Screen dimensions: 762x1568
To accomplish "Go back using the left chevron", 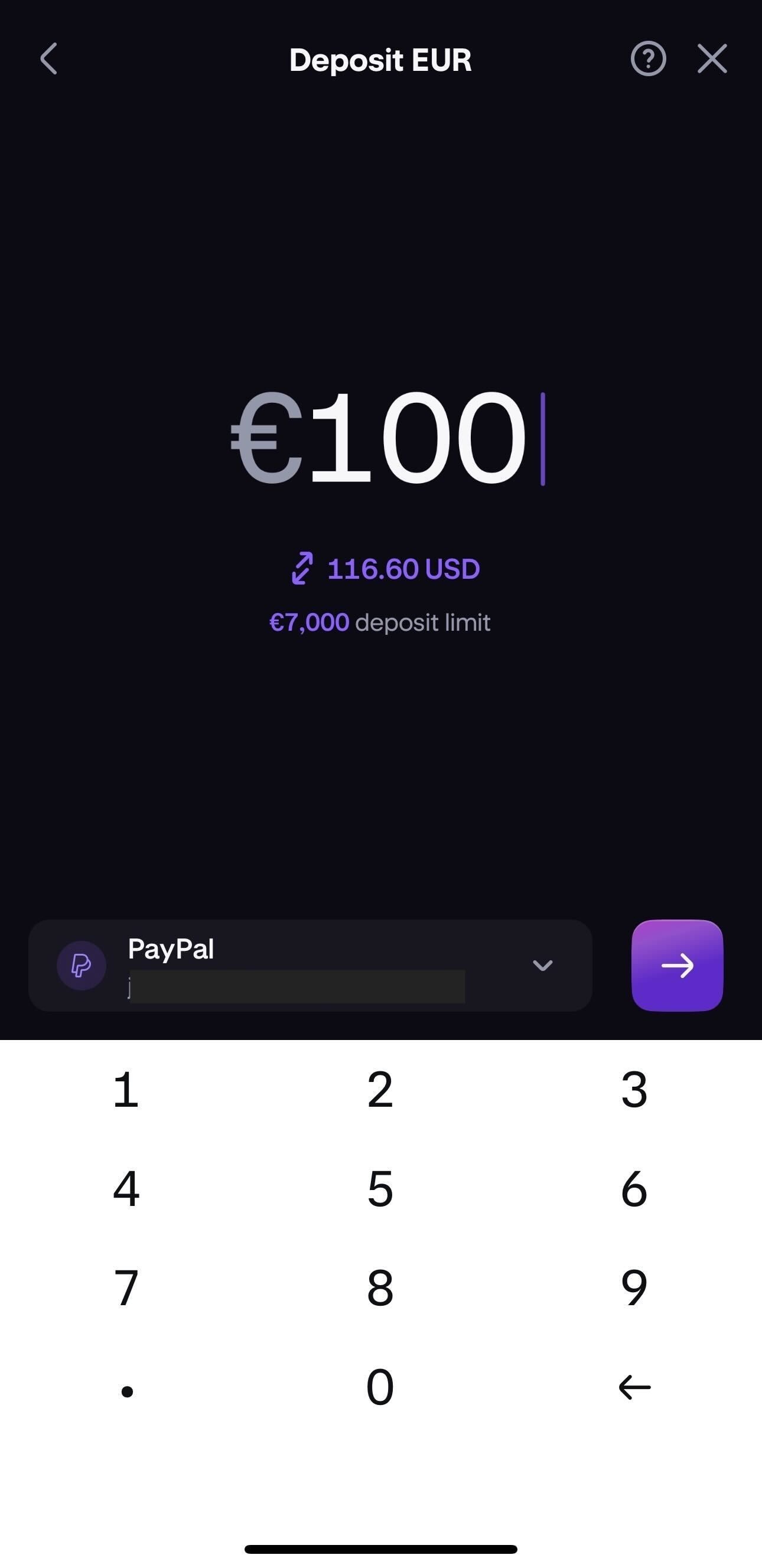I will 49,59.
